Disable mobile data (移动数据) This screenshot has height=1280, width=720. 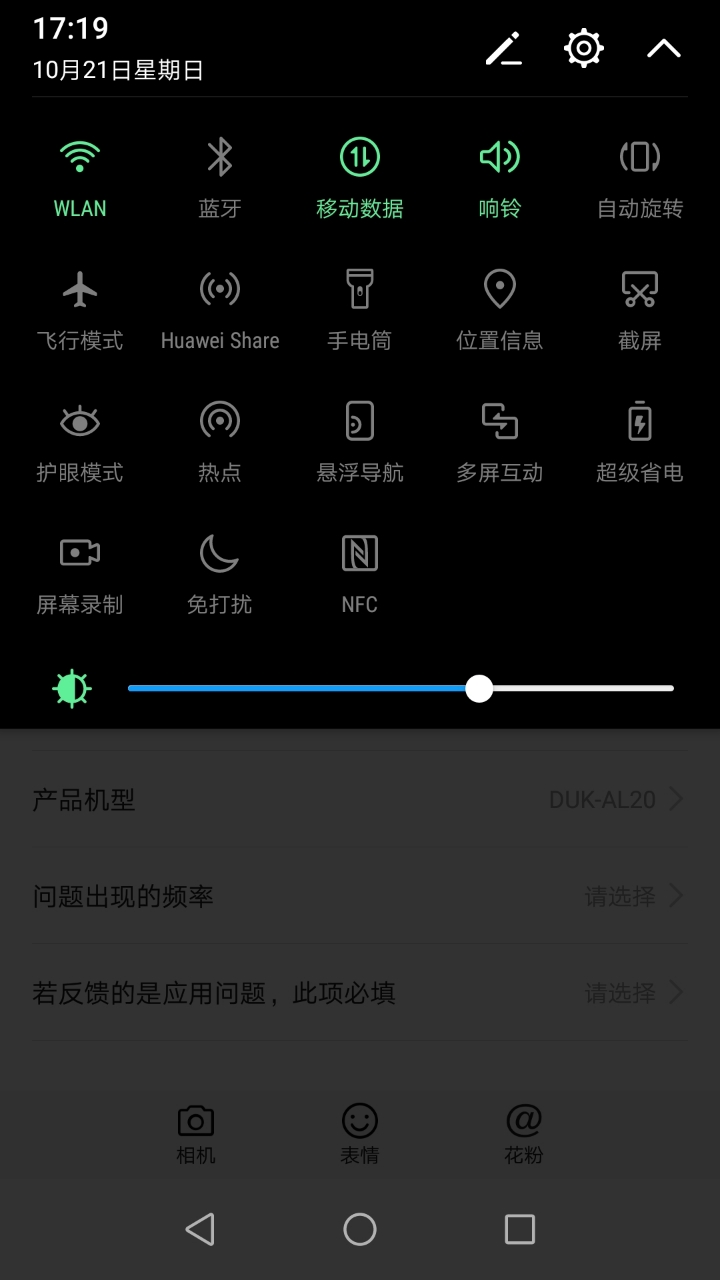360,158
